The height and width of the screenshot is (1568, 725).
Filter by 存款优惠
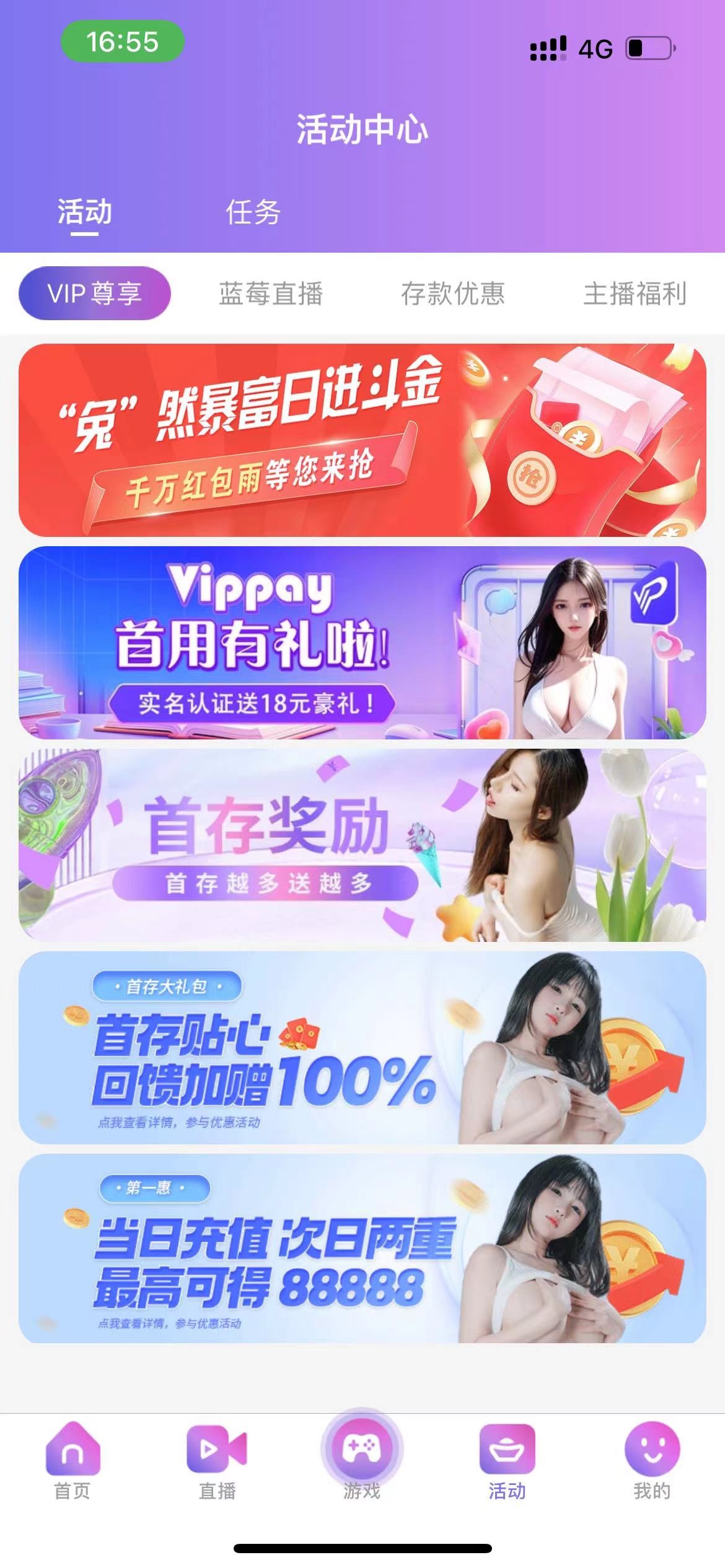pos(452,294)
